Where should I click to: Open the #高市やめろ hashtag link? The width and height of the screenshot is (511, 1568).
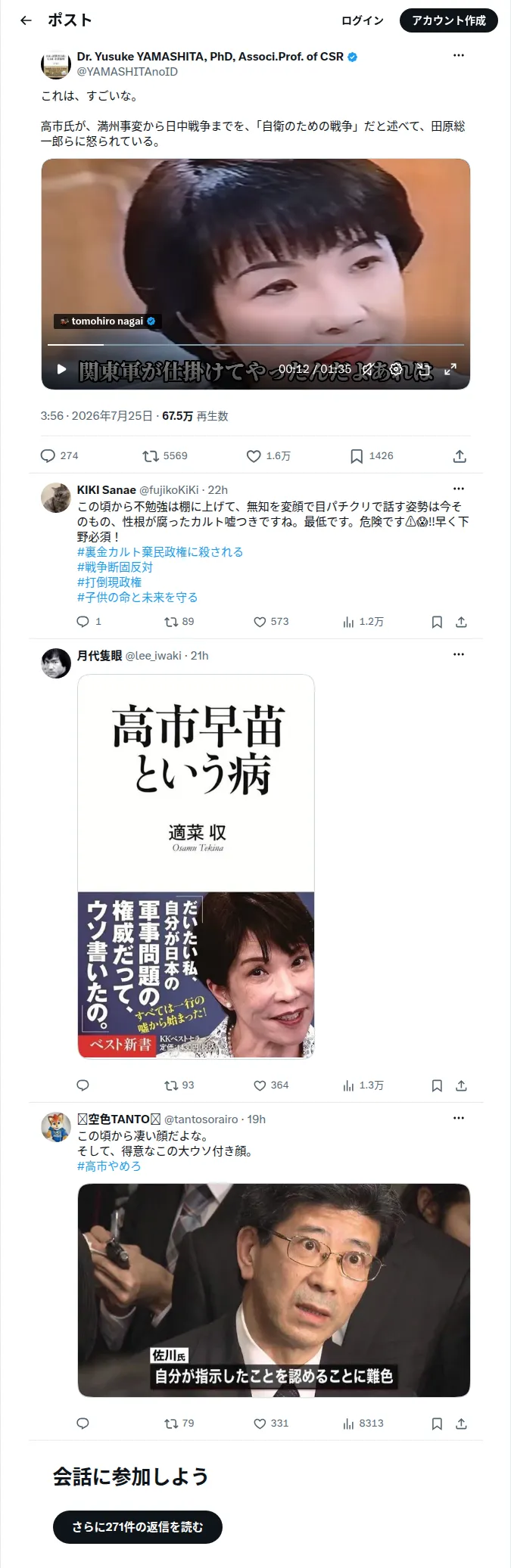[x=109, y=1166]
